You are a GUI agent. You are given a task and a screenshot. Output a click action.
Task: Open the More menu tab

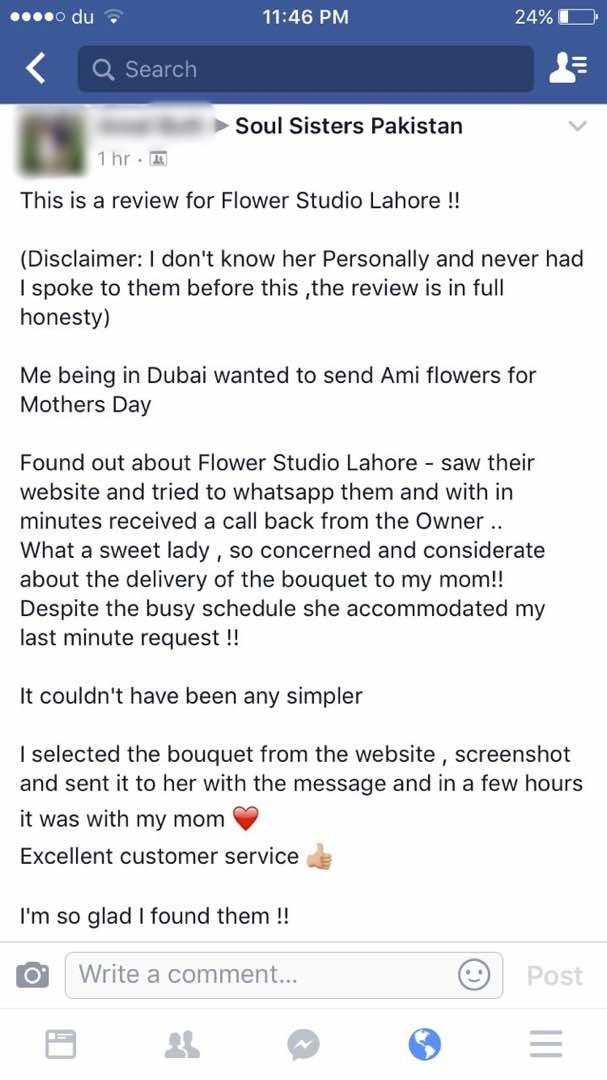point(546,1045)
